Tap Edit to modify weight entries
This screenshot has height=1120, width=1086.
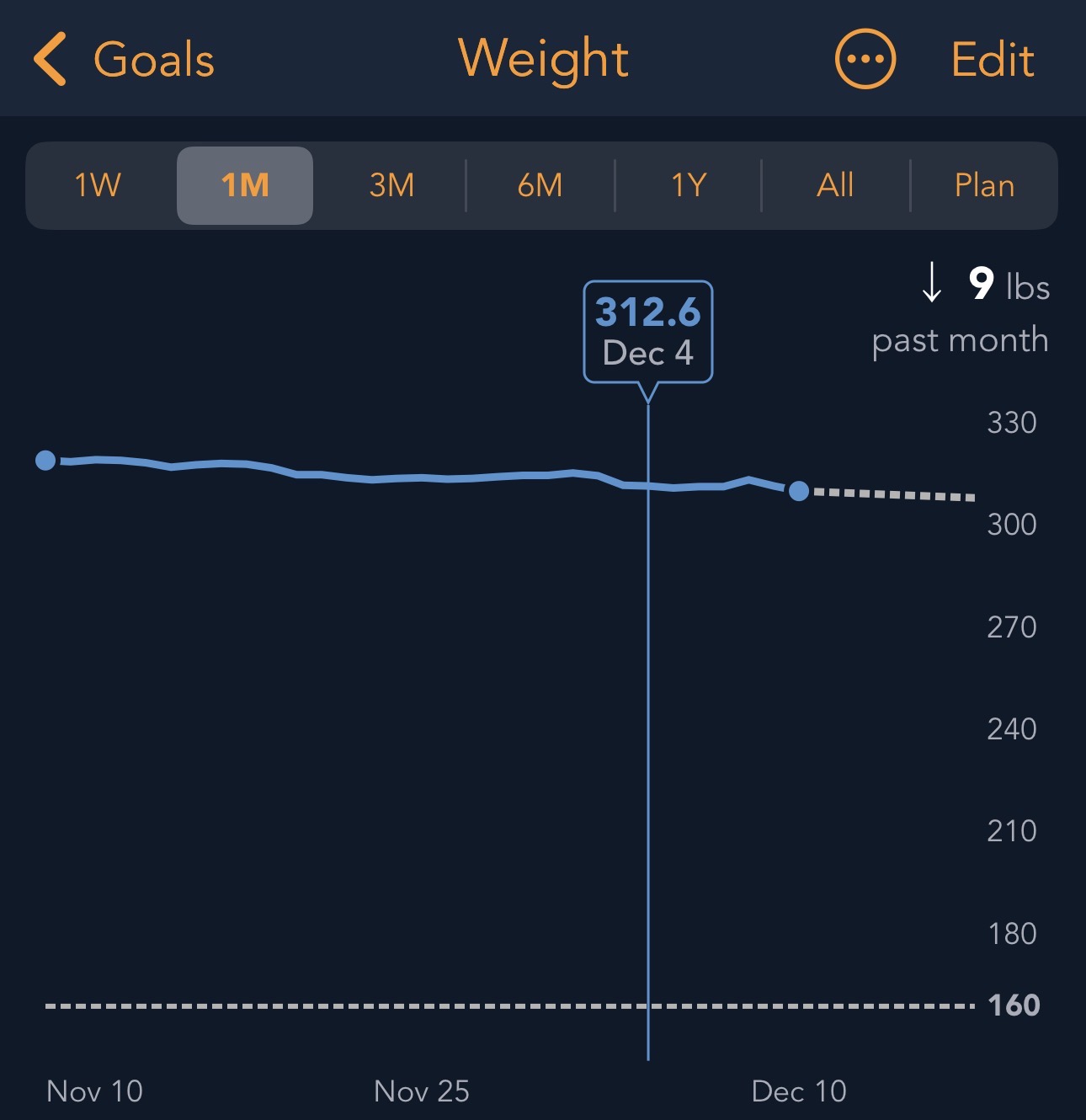[992, 60]
